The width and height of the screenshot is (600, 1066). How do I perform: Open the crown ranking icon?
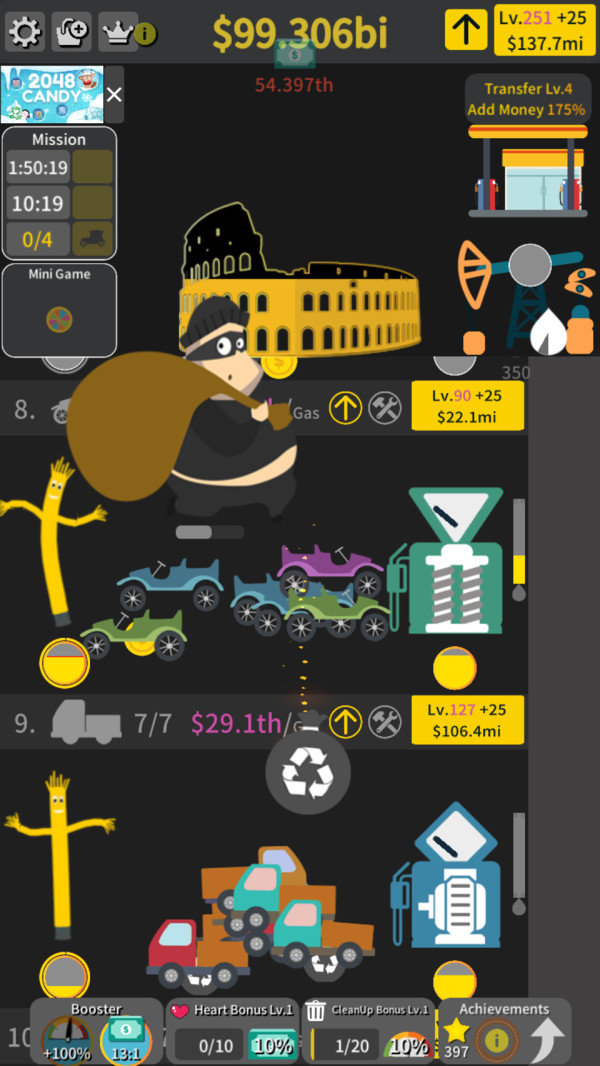(118, 32)
